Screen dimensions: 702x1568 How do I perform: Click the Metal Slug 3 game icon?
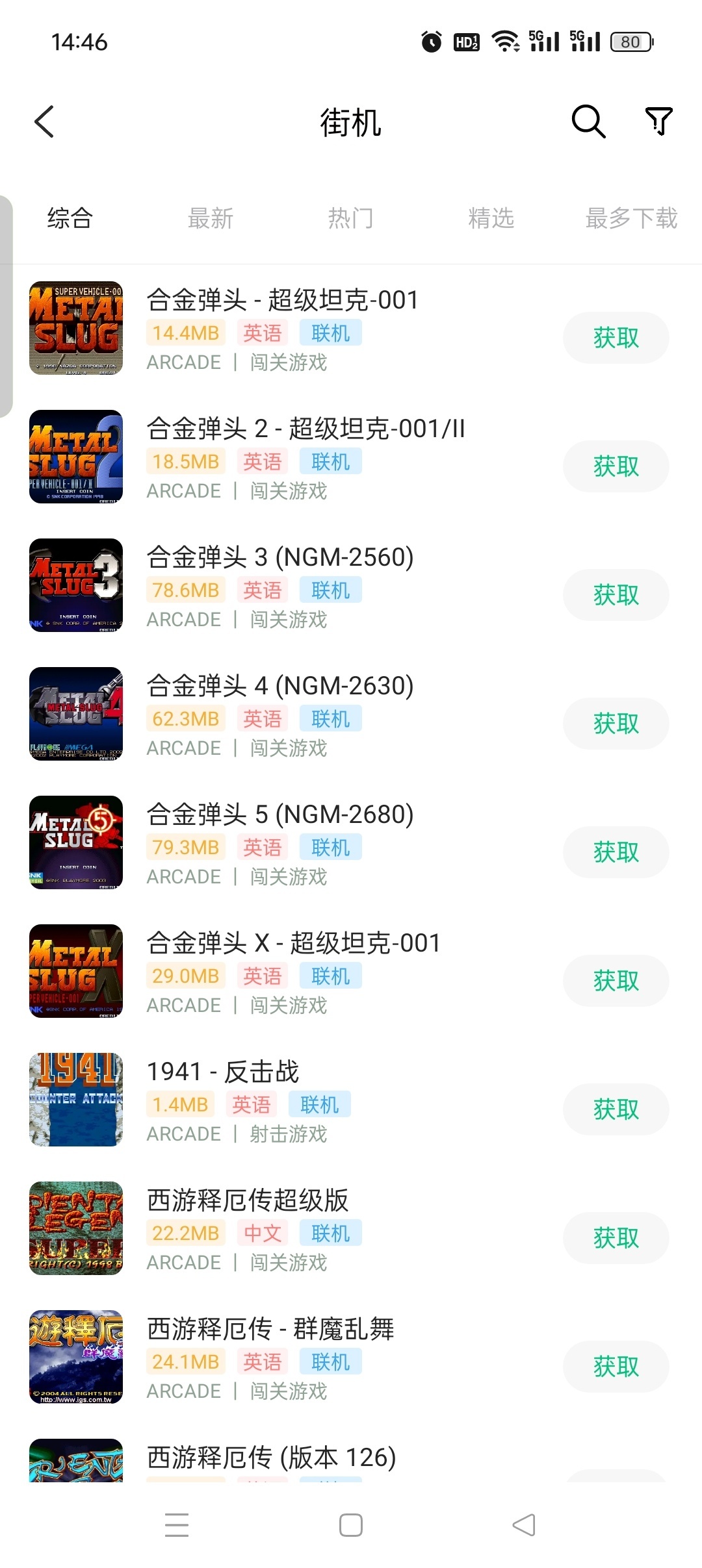tap(75, 585)
